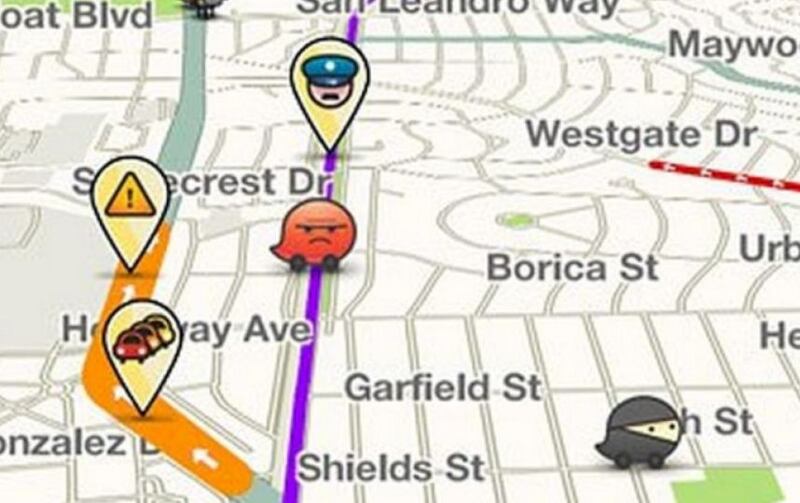Open the traffic jam report pin
Screen dimensions: 800x503
[x=143, y=343]
